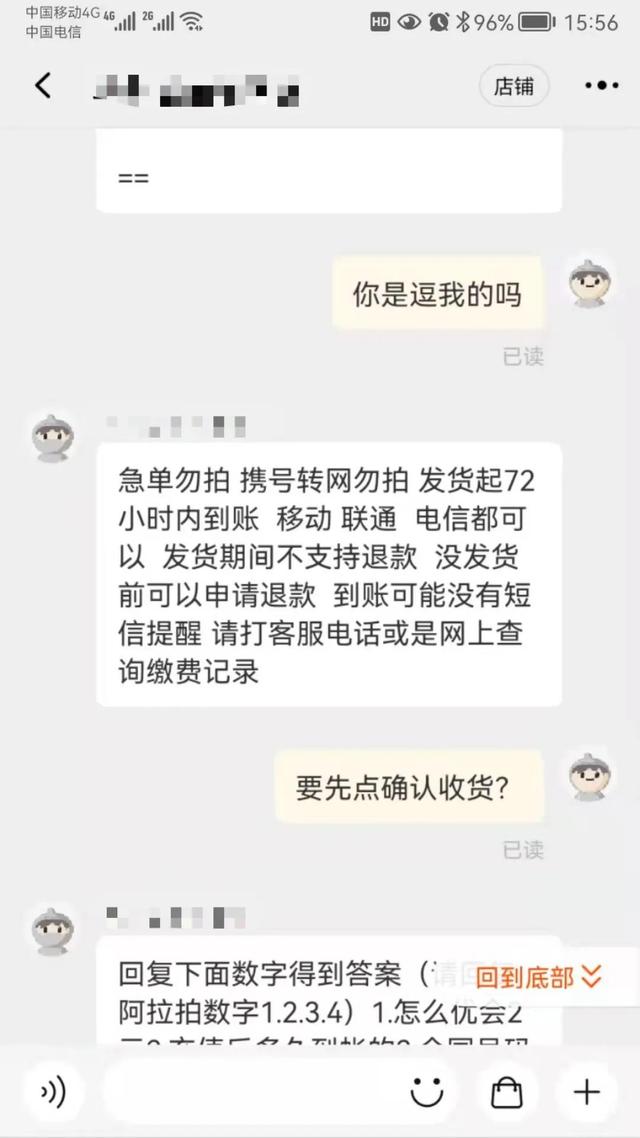Open the 店铺 shop page
Viewport: 640px width, 1138px height.
[513, 86]
